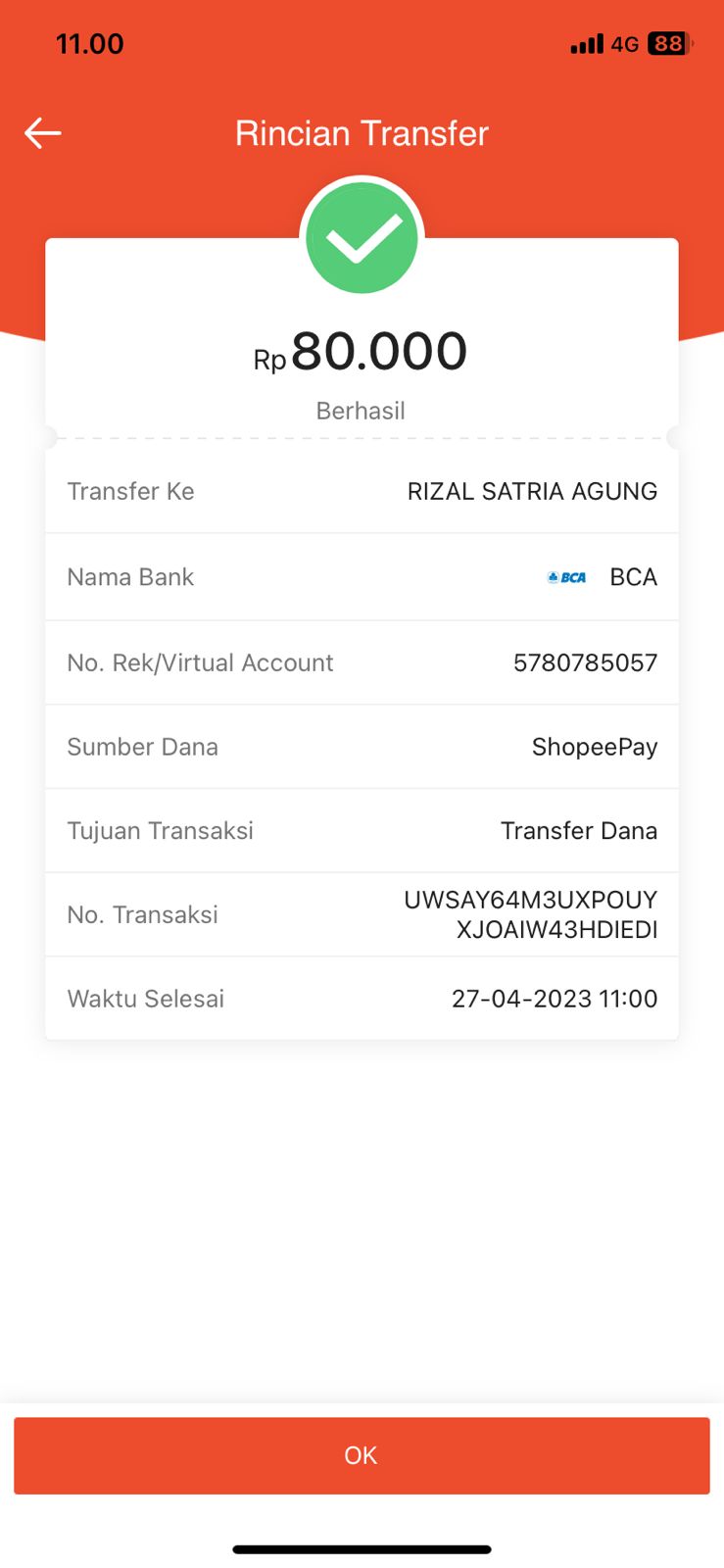Confirm with the OK button
This screenshot has width=724, height=1568.
pyautogui.click(x=362, y=1455)
